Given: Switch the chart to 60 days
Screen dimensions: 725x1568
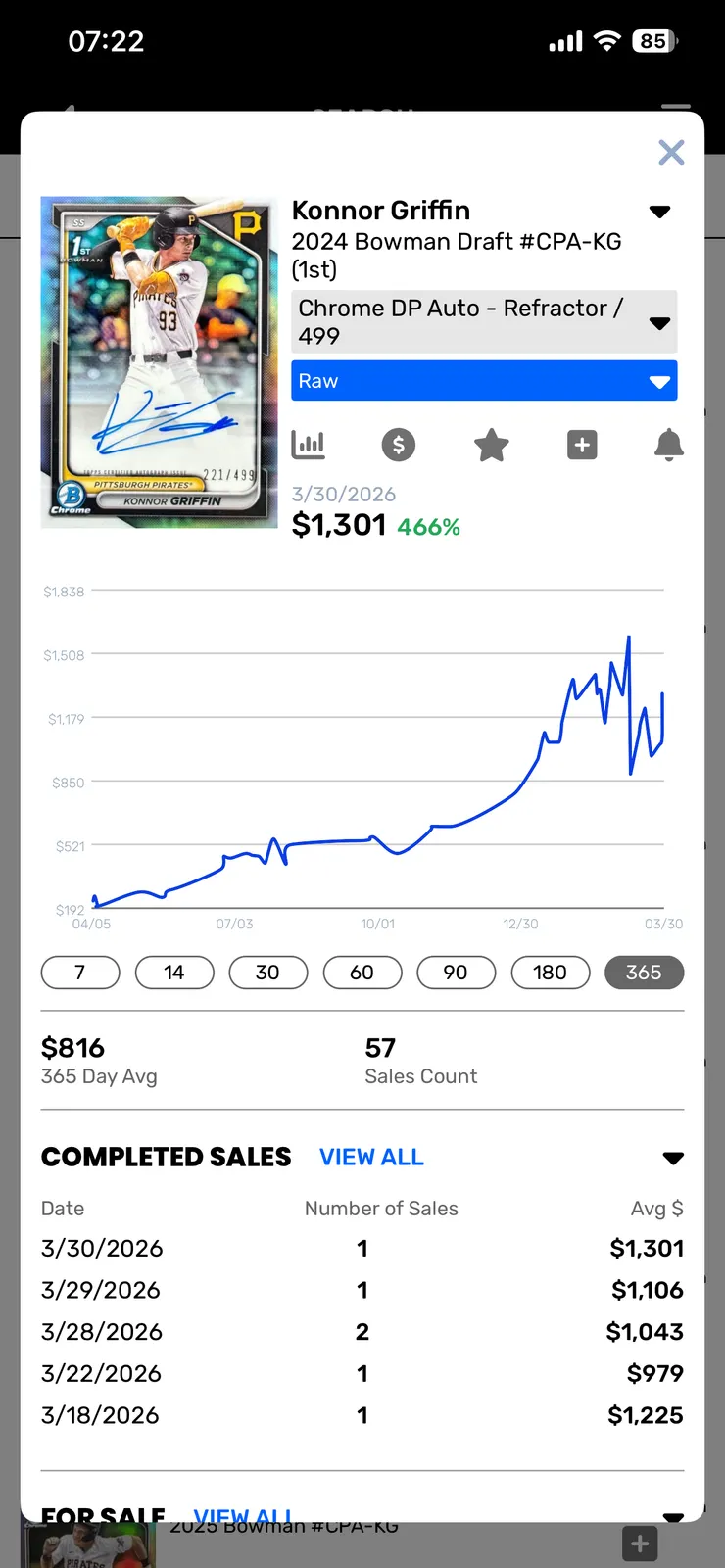Looking at the screenshot, I should tap(362, 973).
